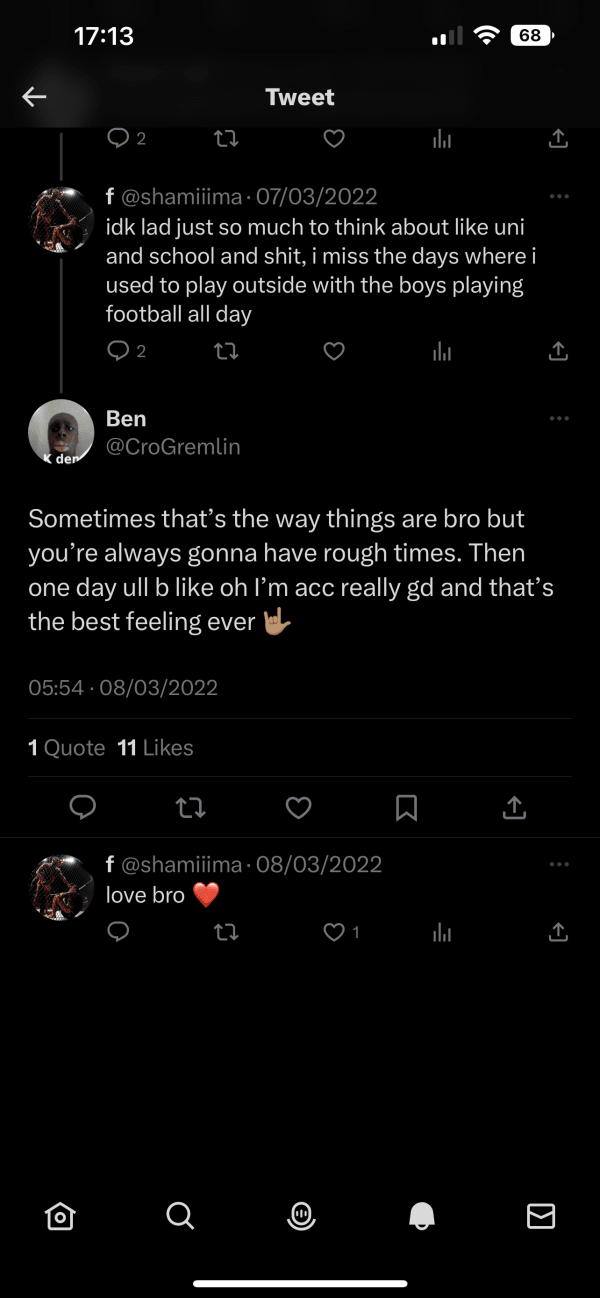Like Ben's tweet about rough times
The height and width of the screenshot is (1298, 600).
(298, 807)
